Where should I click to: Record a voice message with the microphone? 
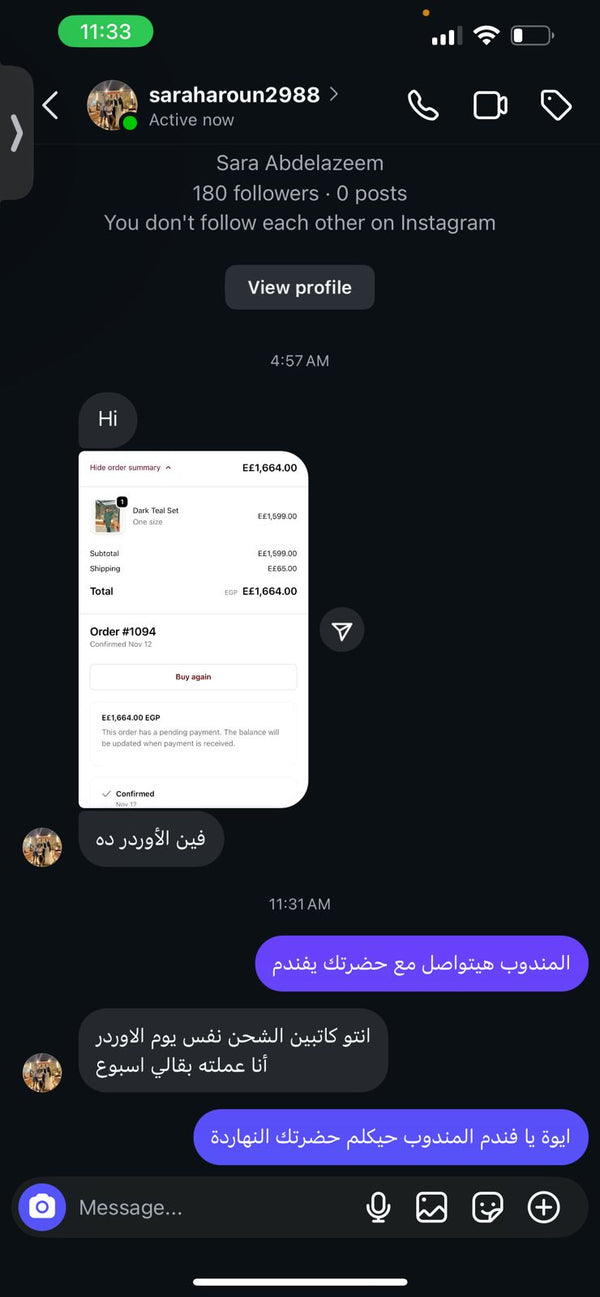point(378,1207)
